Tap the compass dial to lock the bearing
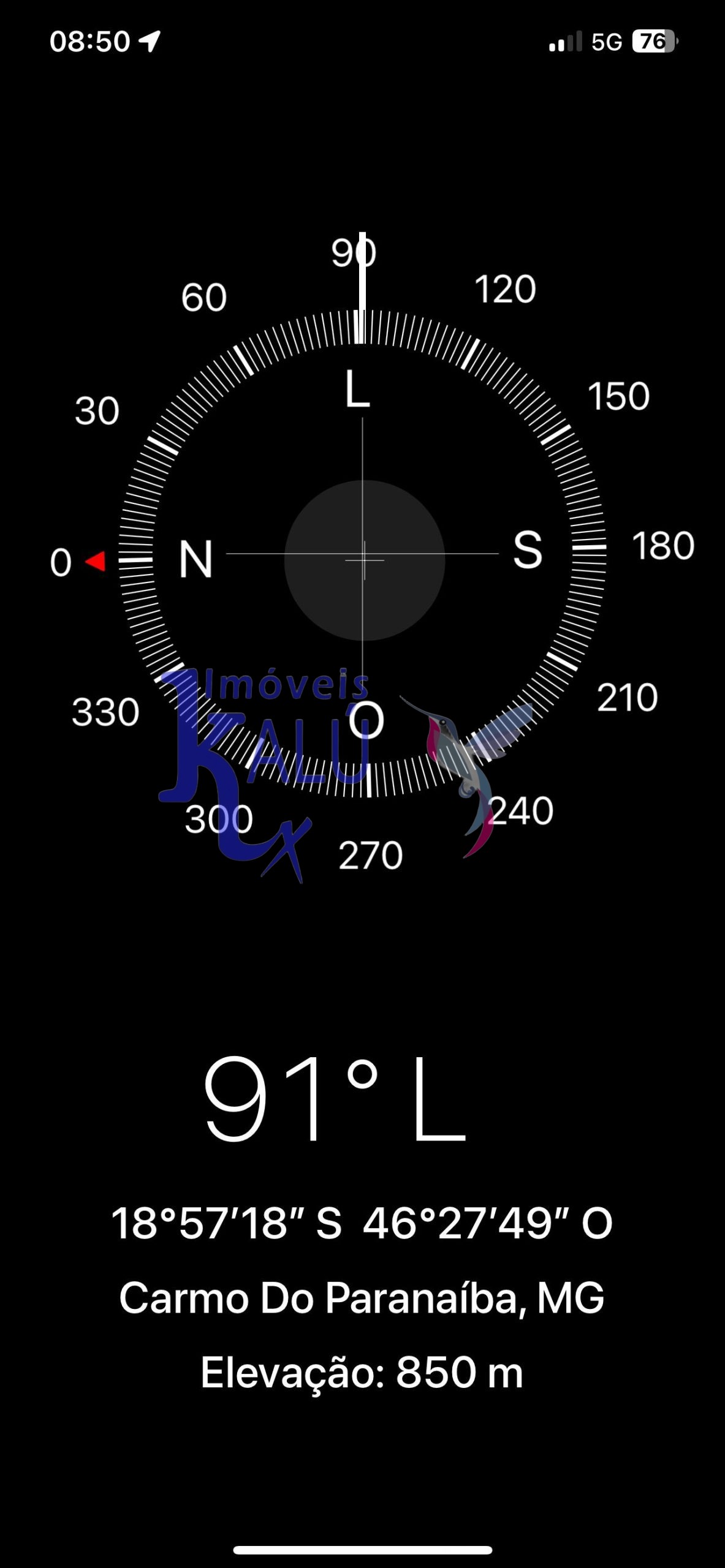This screenshot has height=1568, width=725. [363, 554]
